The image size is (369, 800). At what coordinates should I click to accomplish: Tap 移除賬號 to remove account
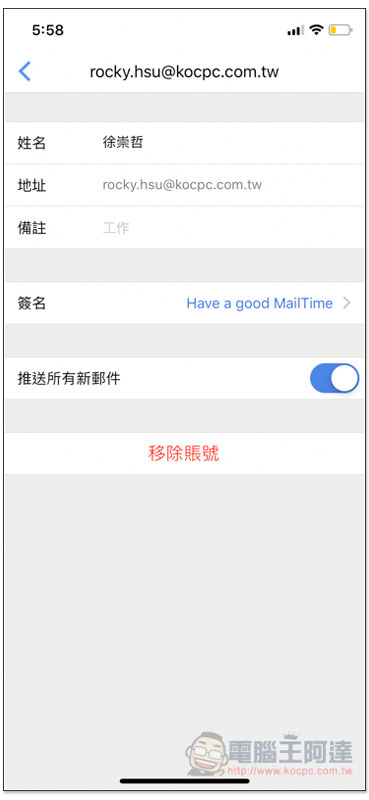[x=184, y=453]
